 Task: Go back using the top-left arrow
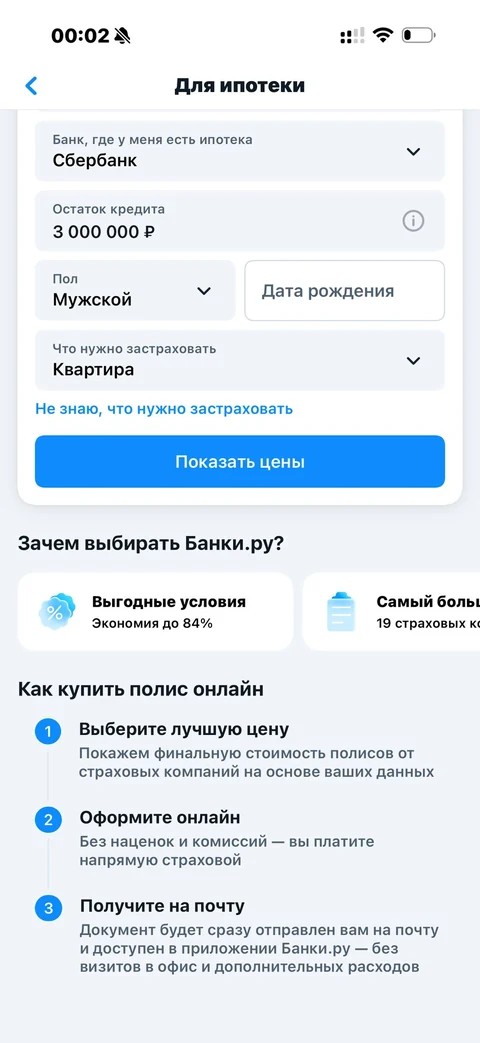tap(31, 86)
